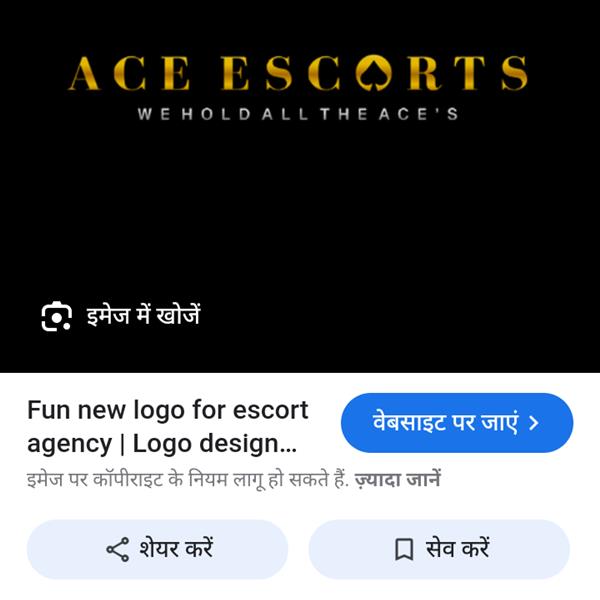Open the 'Fun new logo for escort agency' result
The height and width of the screenshot is (600, 600).
coord(167,426)
